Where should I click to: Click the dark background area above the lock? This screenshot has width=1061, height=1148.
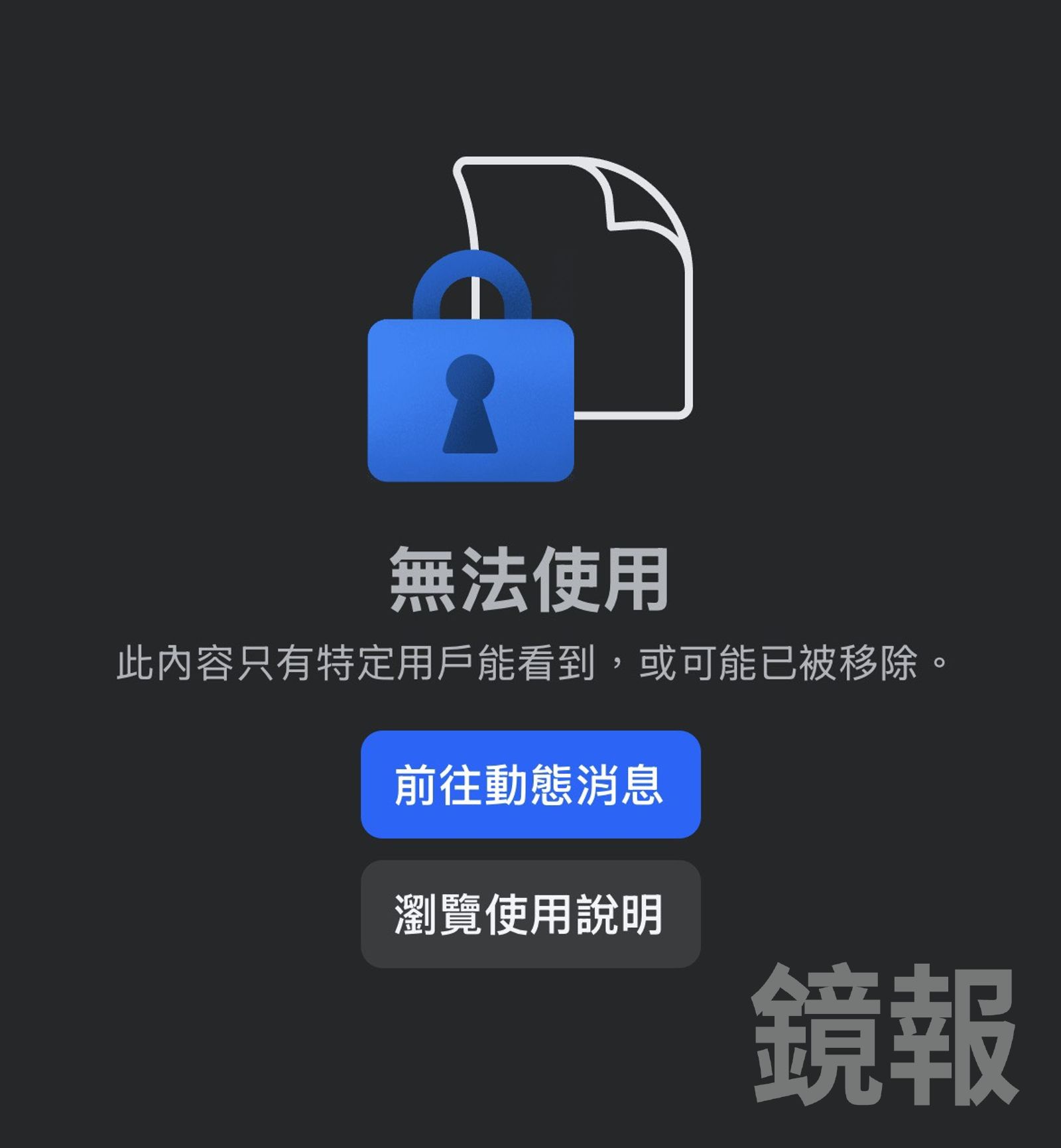coord(530,80)
